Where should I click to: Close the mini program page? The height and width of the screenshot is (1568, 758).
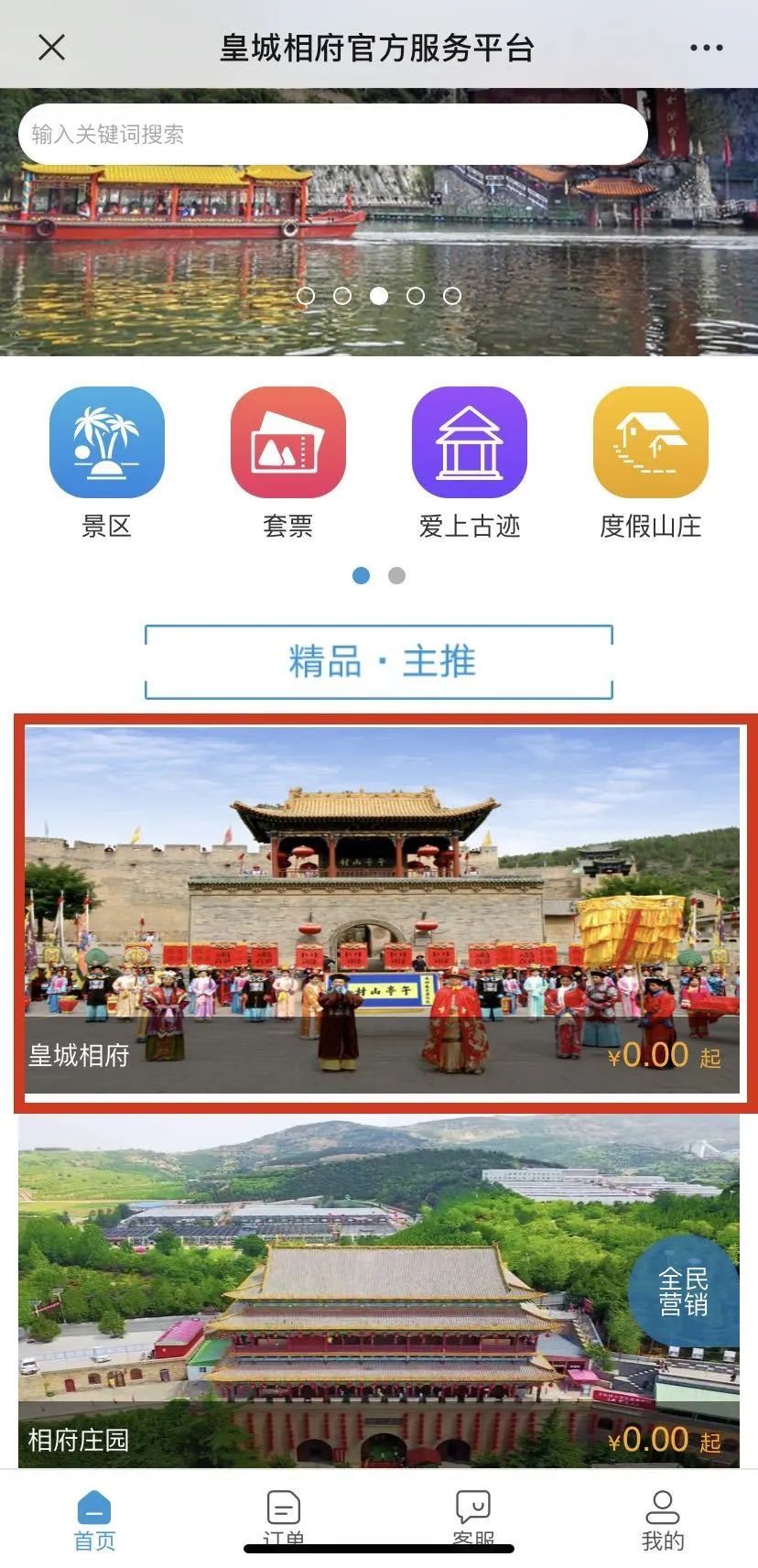52,47
